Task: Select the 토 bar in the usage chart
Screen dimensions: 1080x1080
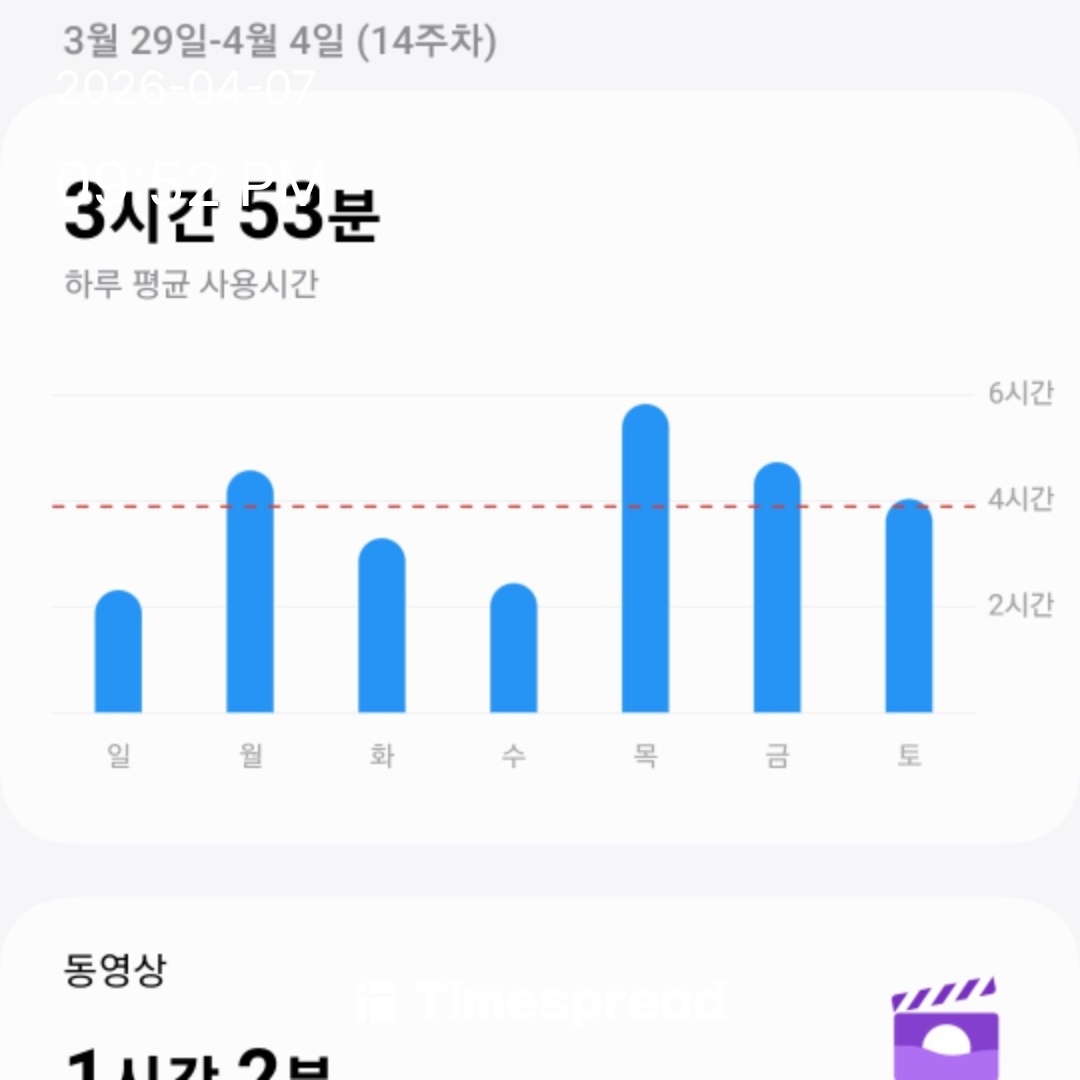Action: coord(908,606)
